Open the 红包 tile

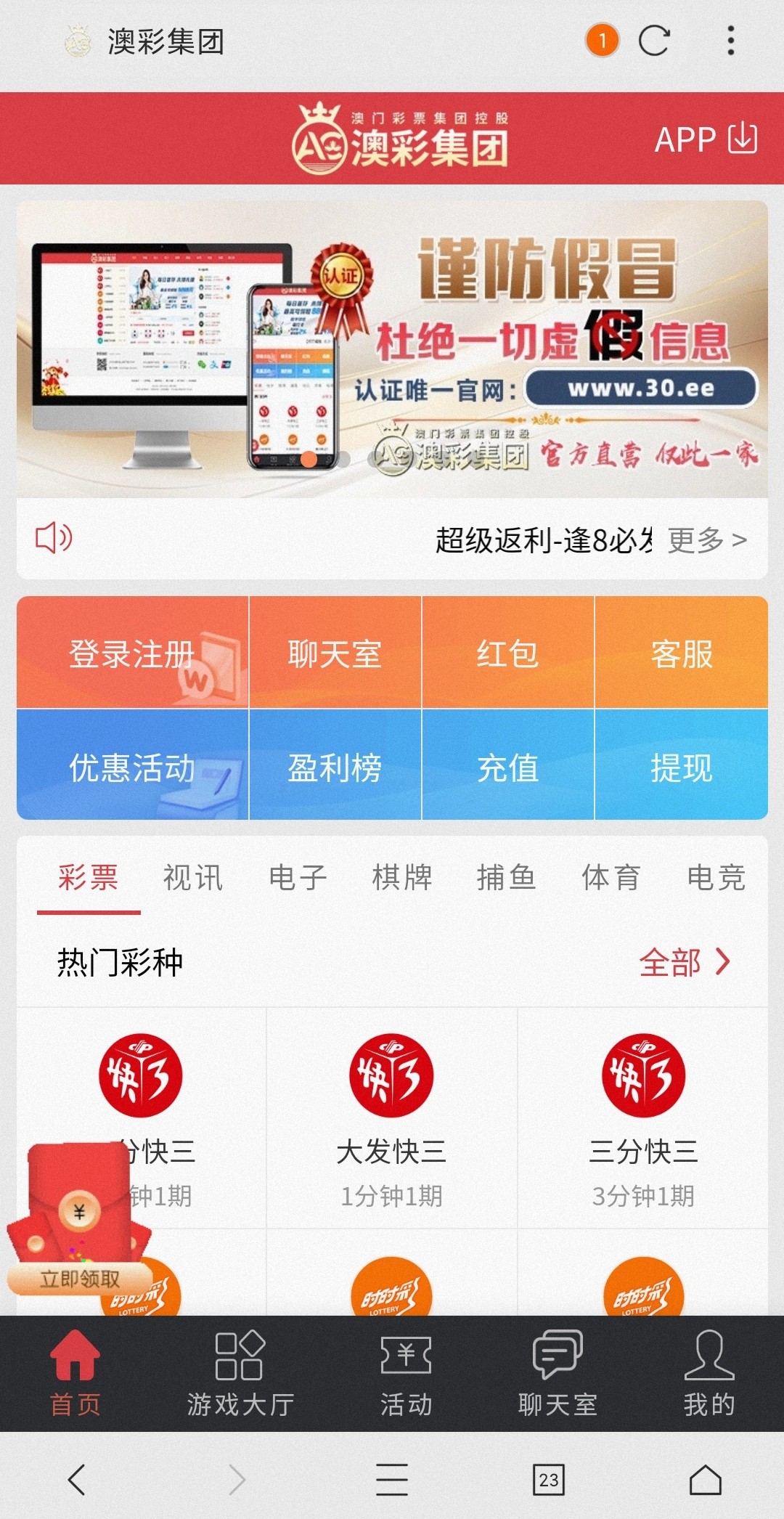coord(508,652)
